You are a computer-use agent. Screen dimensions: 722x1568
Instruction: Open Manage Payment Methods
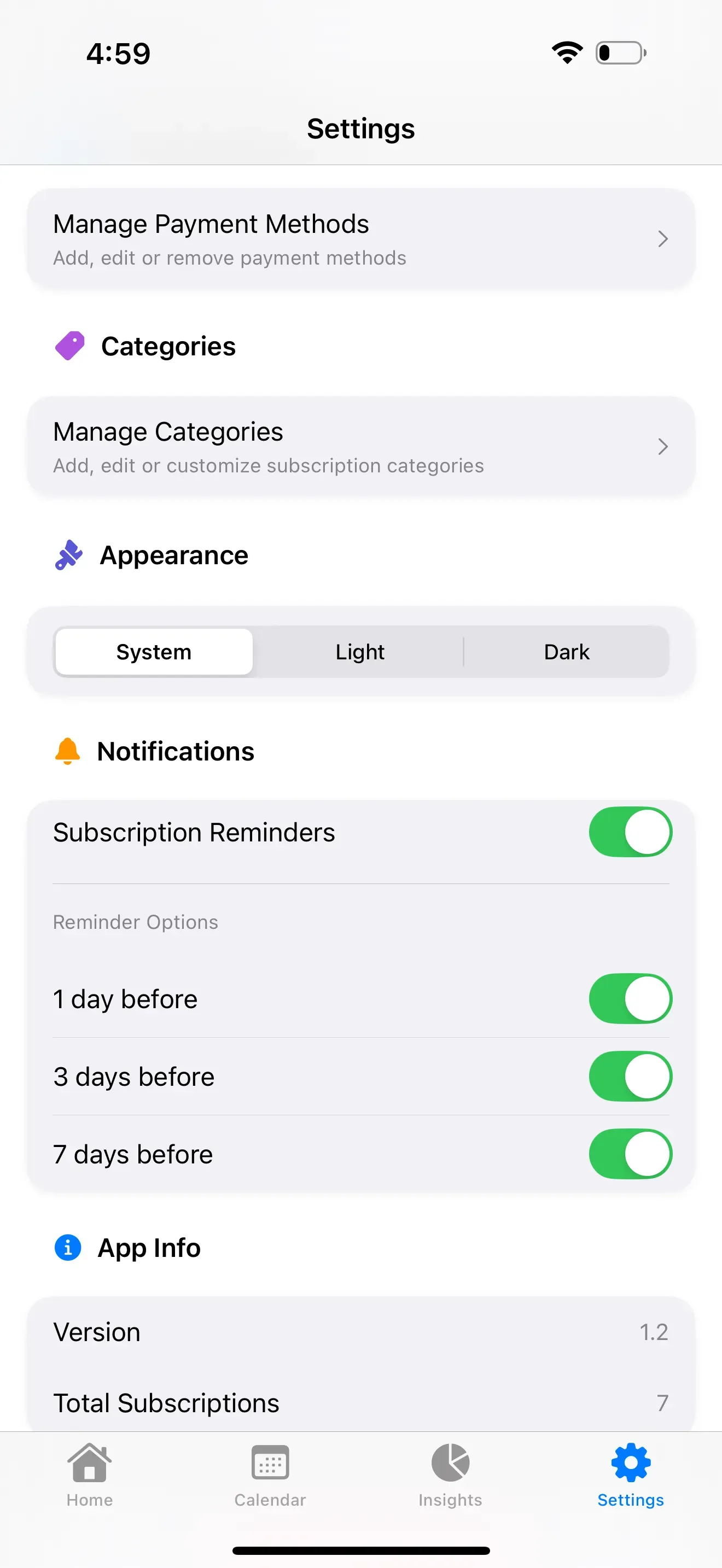361,239
